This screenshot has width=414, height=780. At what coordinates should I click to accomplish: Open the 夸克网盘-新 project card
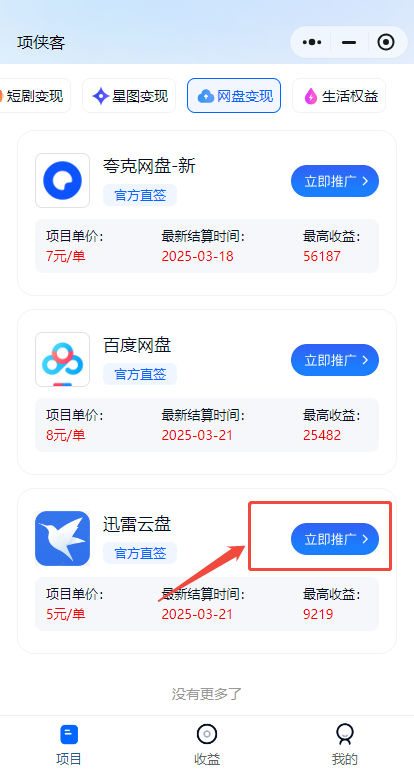pyautogui.click(x=207, y=213)
